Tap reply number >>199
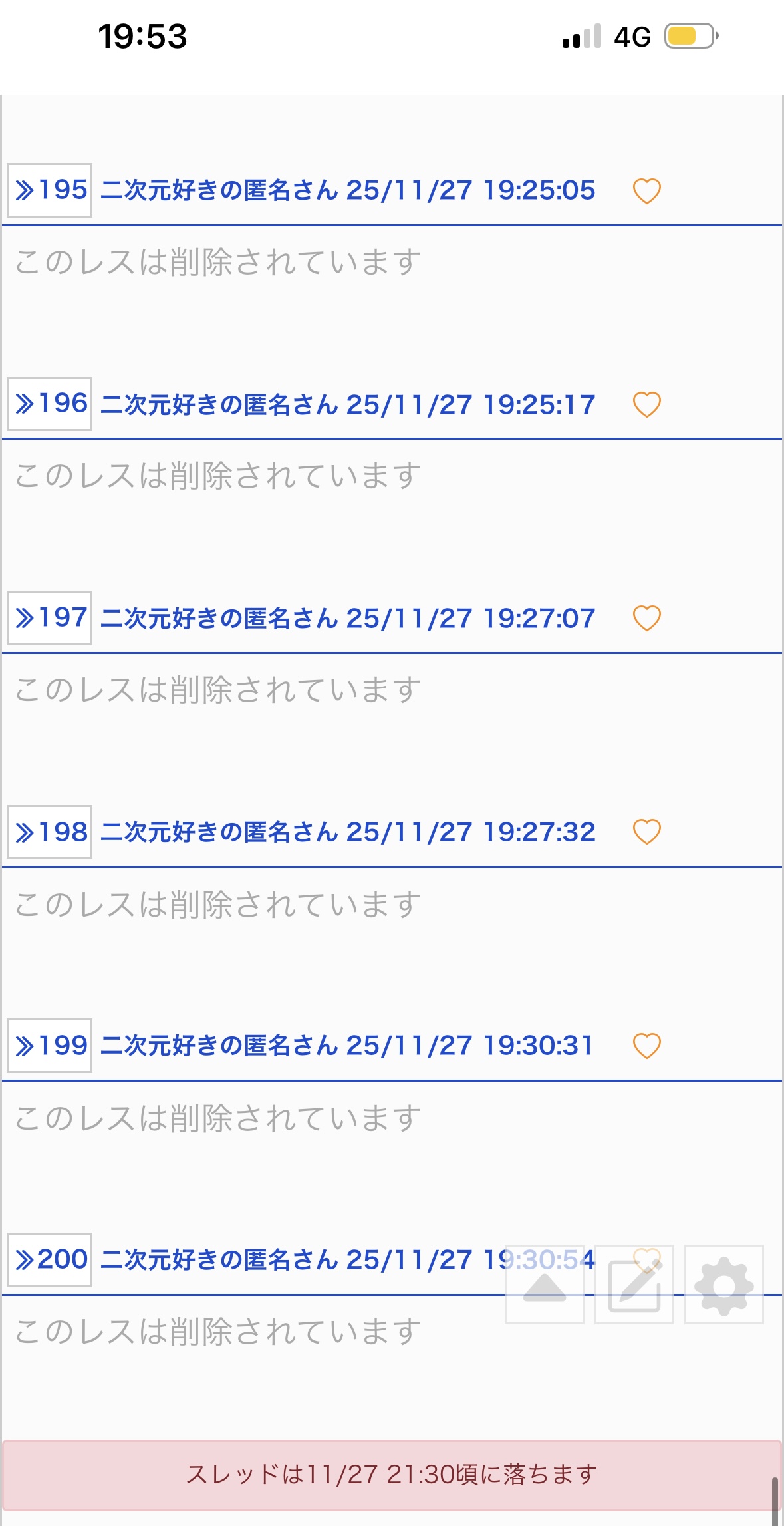This screenshot has height=1526, width=784. click(50, 1046)
